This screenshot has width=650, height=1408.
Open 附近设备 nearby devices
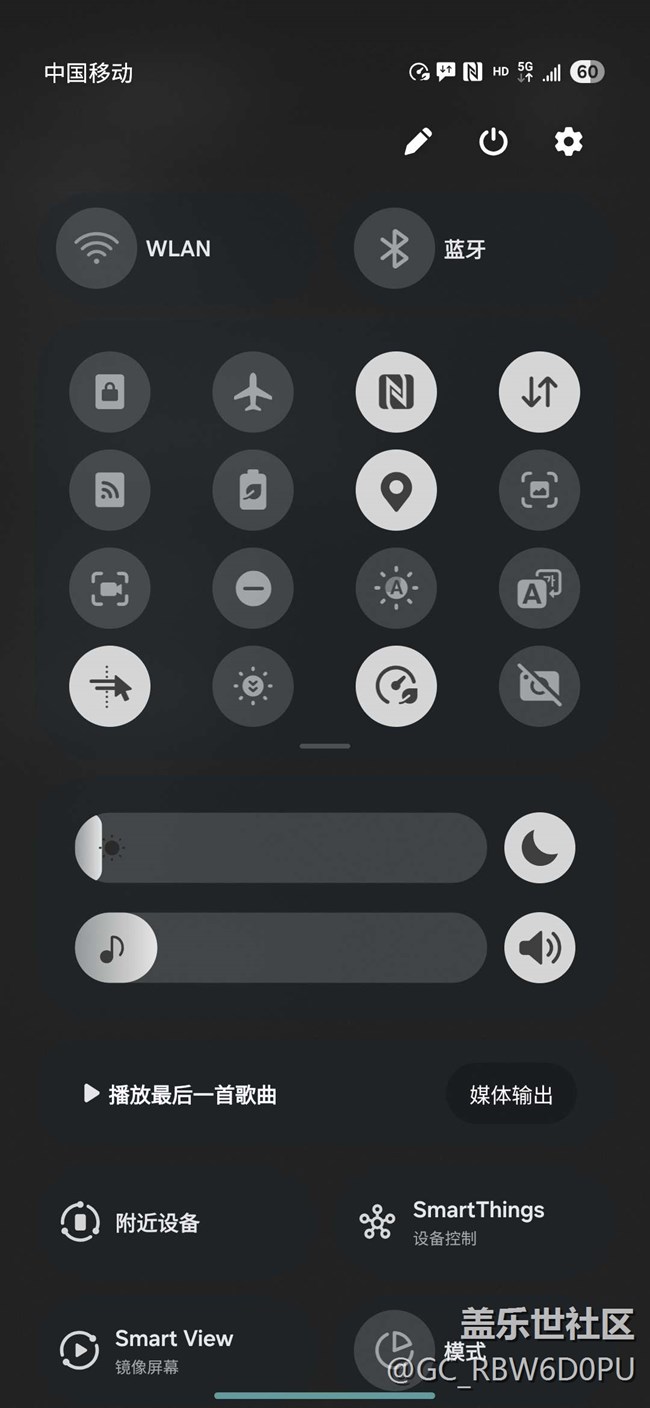click(x=130, y=1222)
